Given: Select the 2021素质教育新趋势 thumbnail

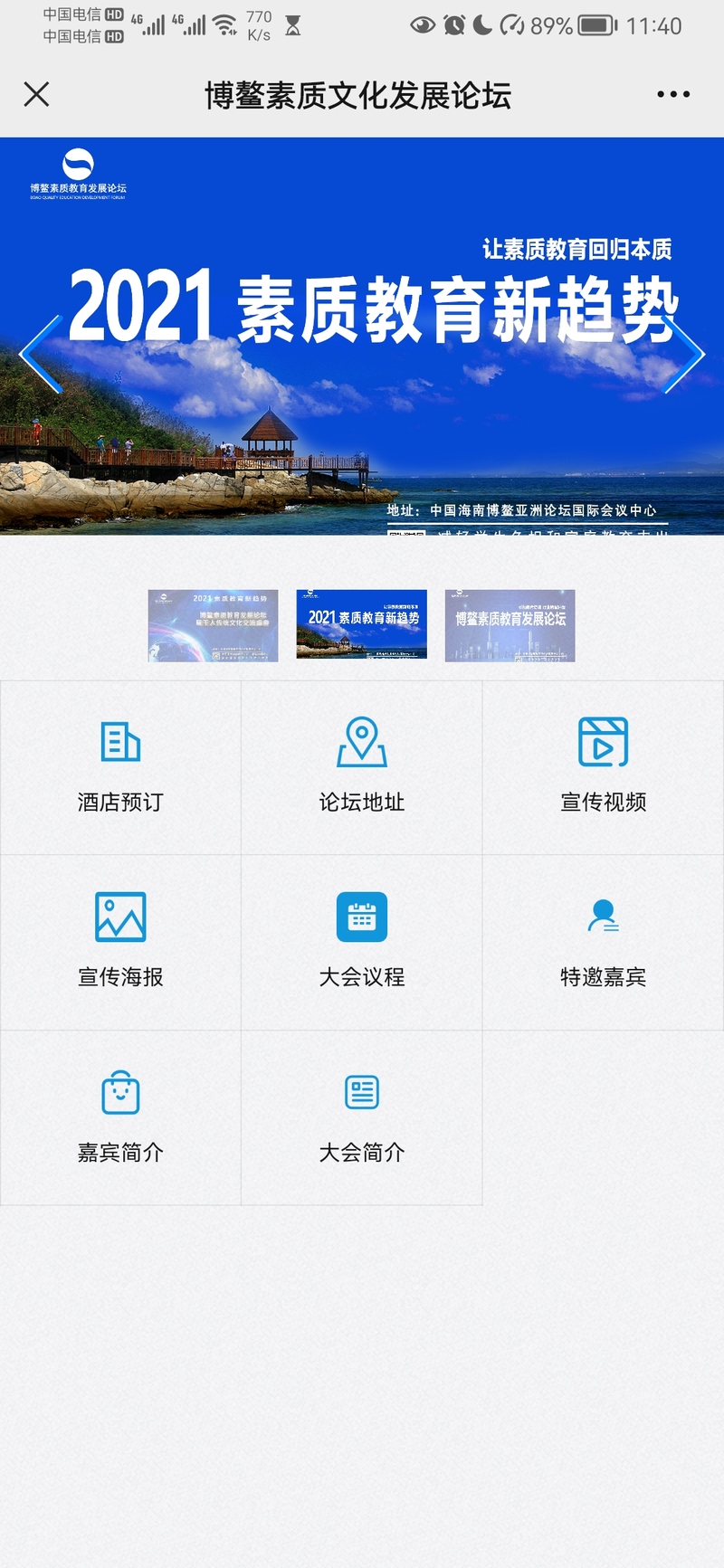Looking at the screenshot, I should pyautogui.click(x=362, y=625).
